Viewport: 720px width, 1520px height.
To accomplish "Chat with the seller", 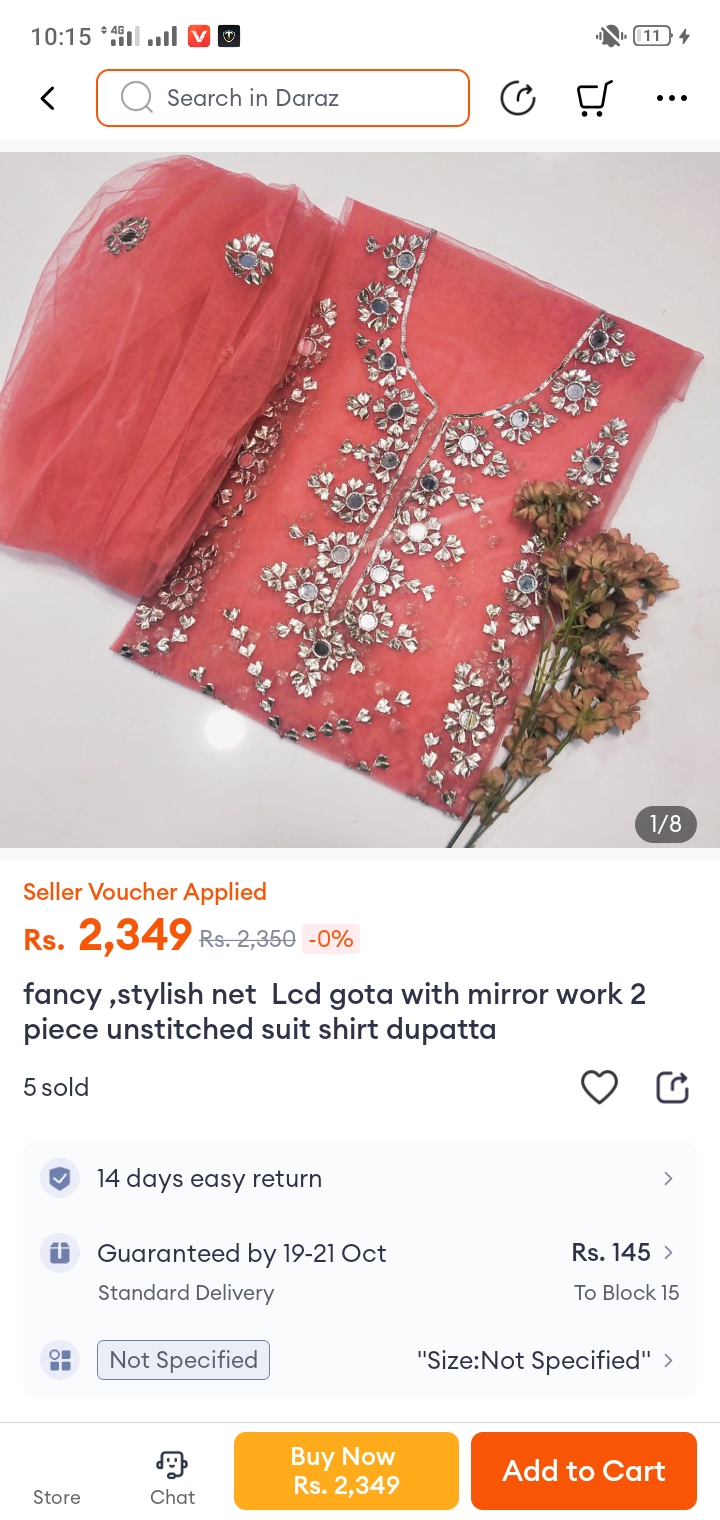I will tap(172, 1478).
